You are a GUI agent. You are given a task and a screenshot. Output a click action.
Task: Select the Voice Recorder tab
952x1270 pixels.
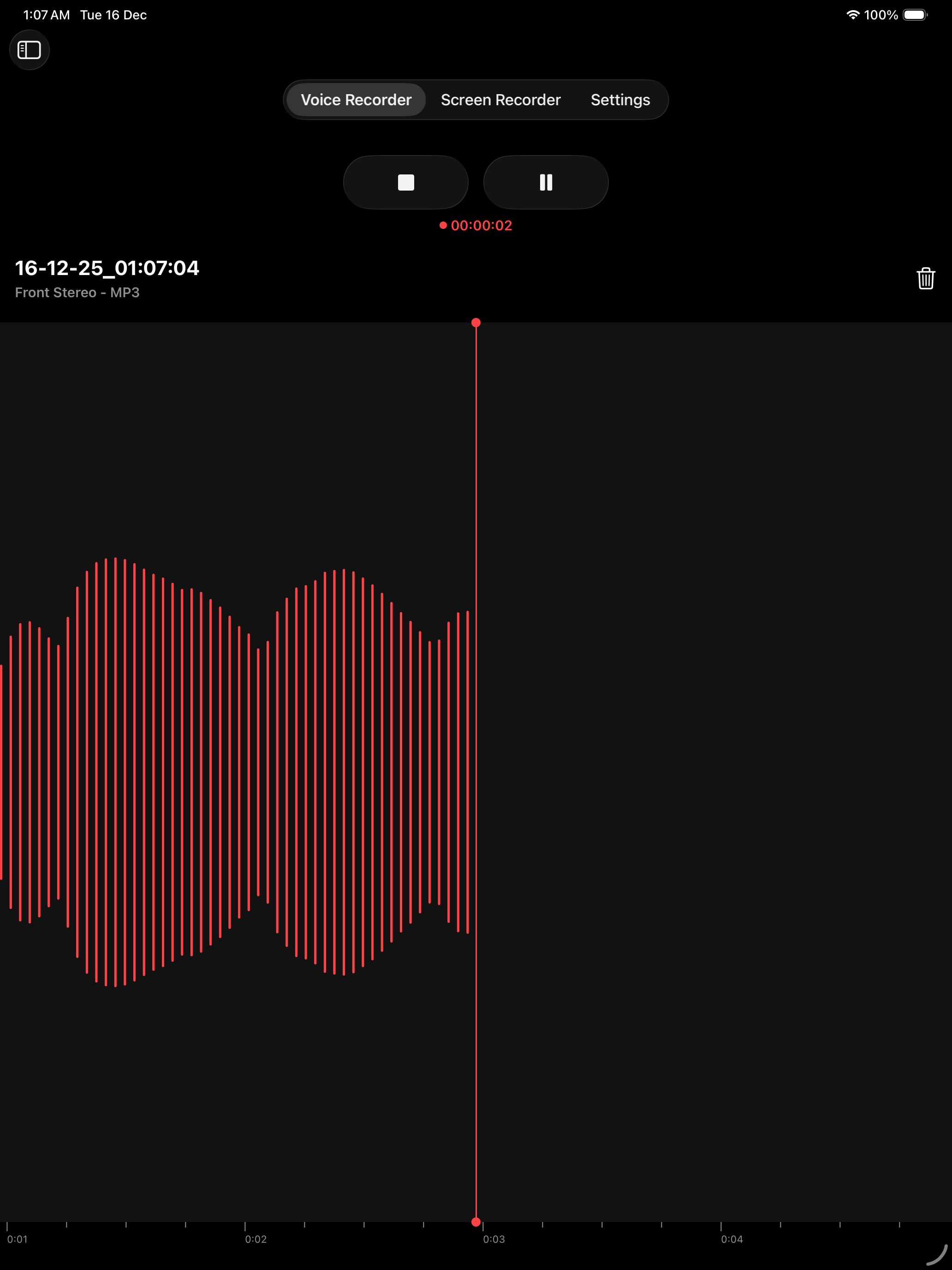[356, 100]
